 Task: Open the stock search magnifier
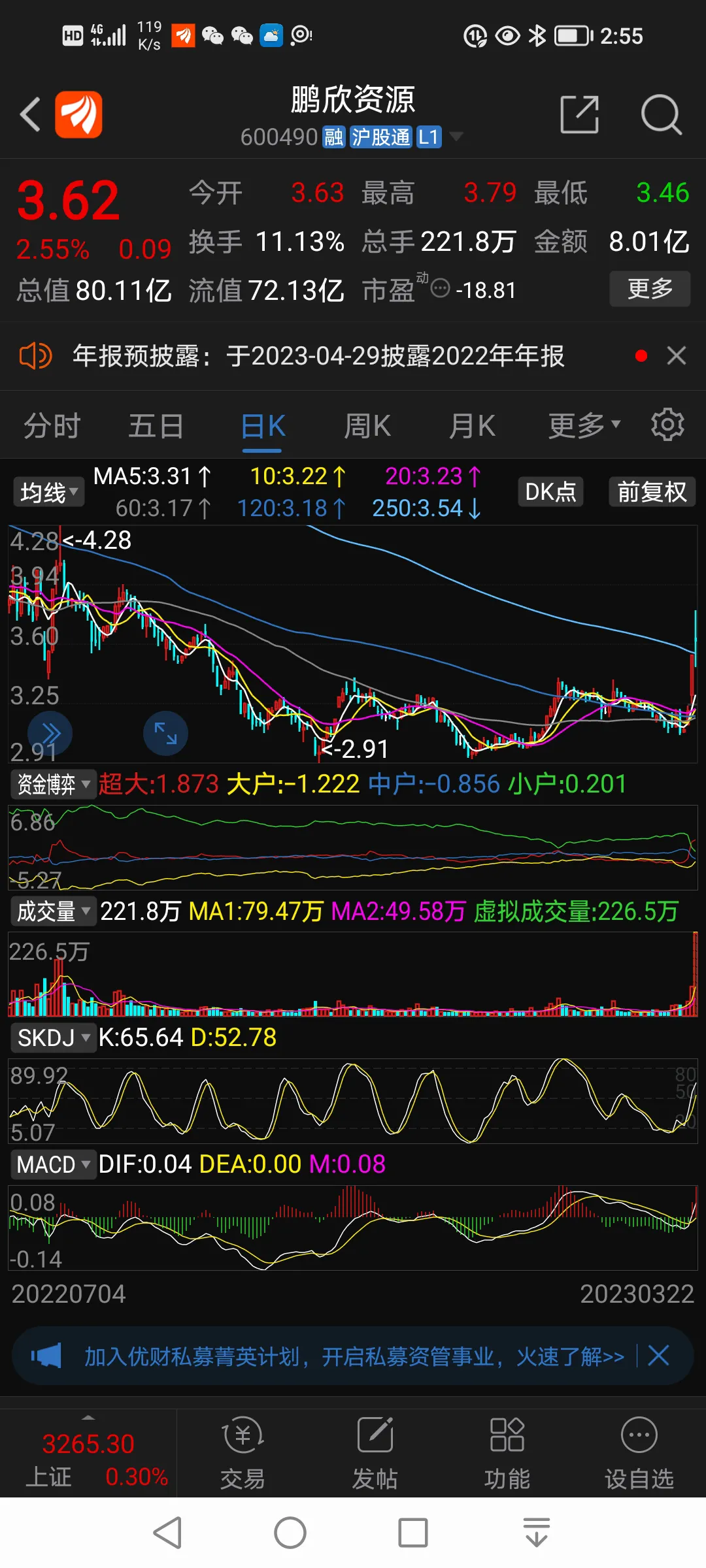point(661,115)
